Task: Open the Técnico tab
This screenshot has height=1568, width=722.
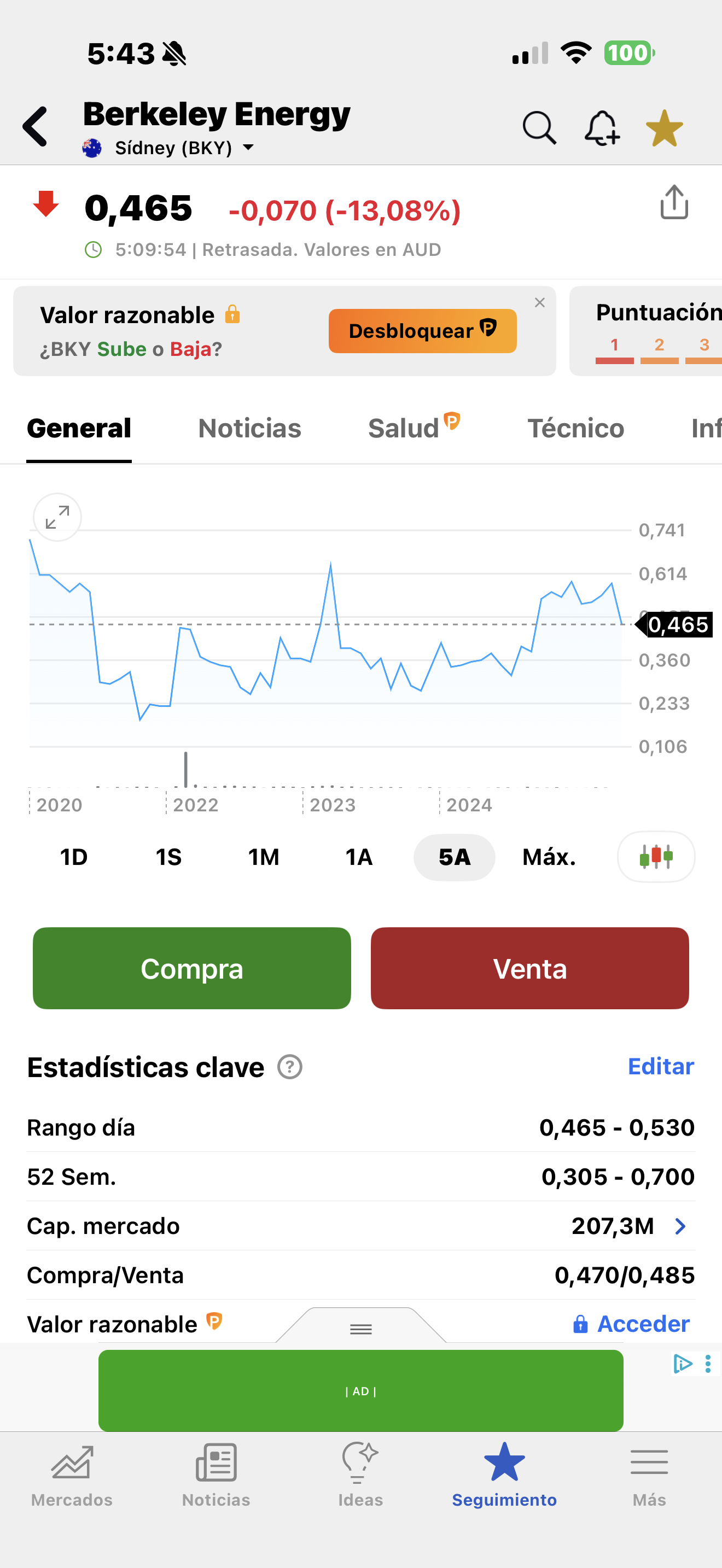Action: point(574,428)
